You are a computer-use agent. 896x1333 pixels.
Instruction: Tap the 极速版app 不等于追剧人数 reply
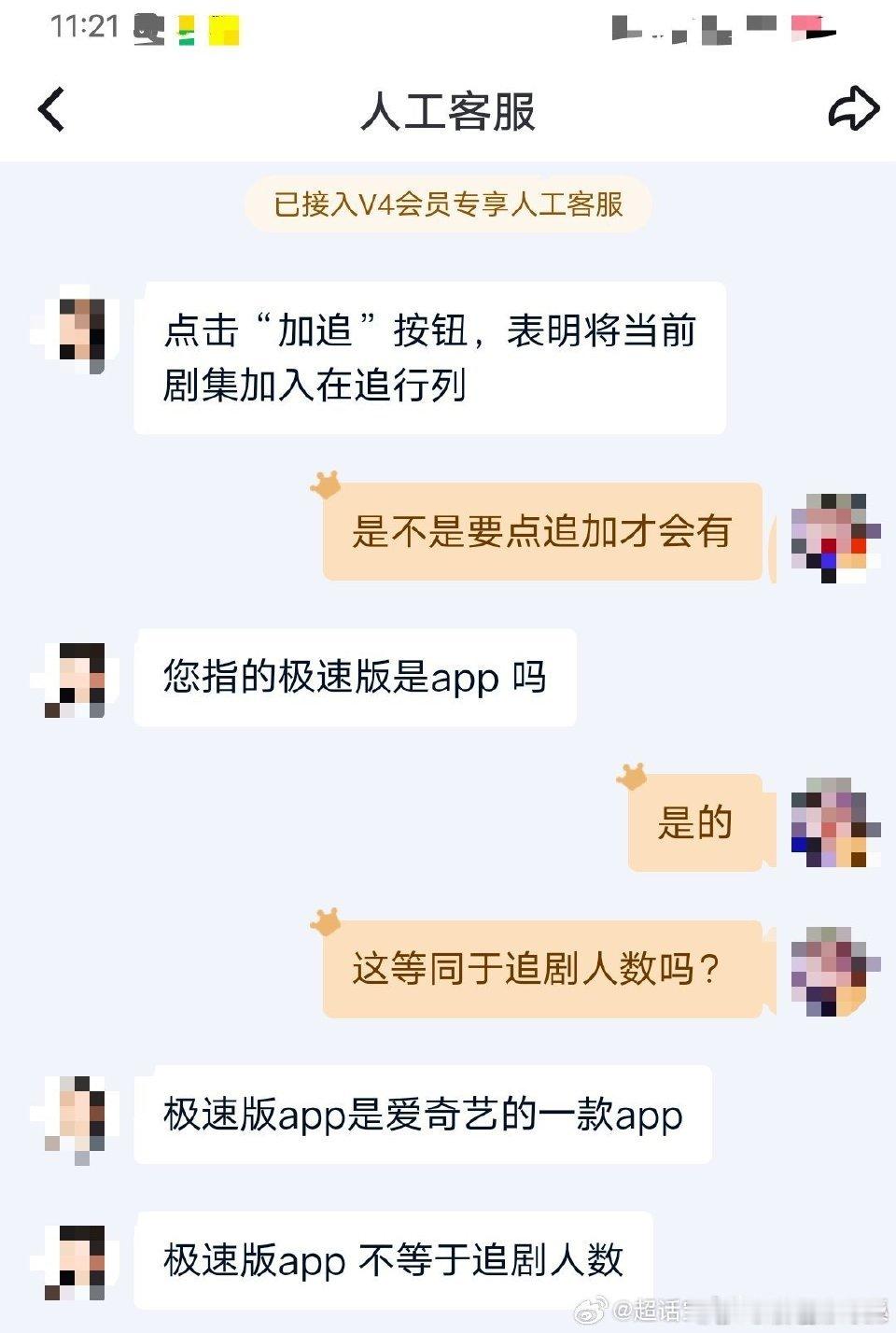[397, 1260]
